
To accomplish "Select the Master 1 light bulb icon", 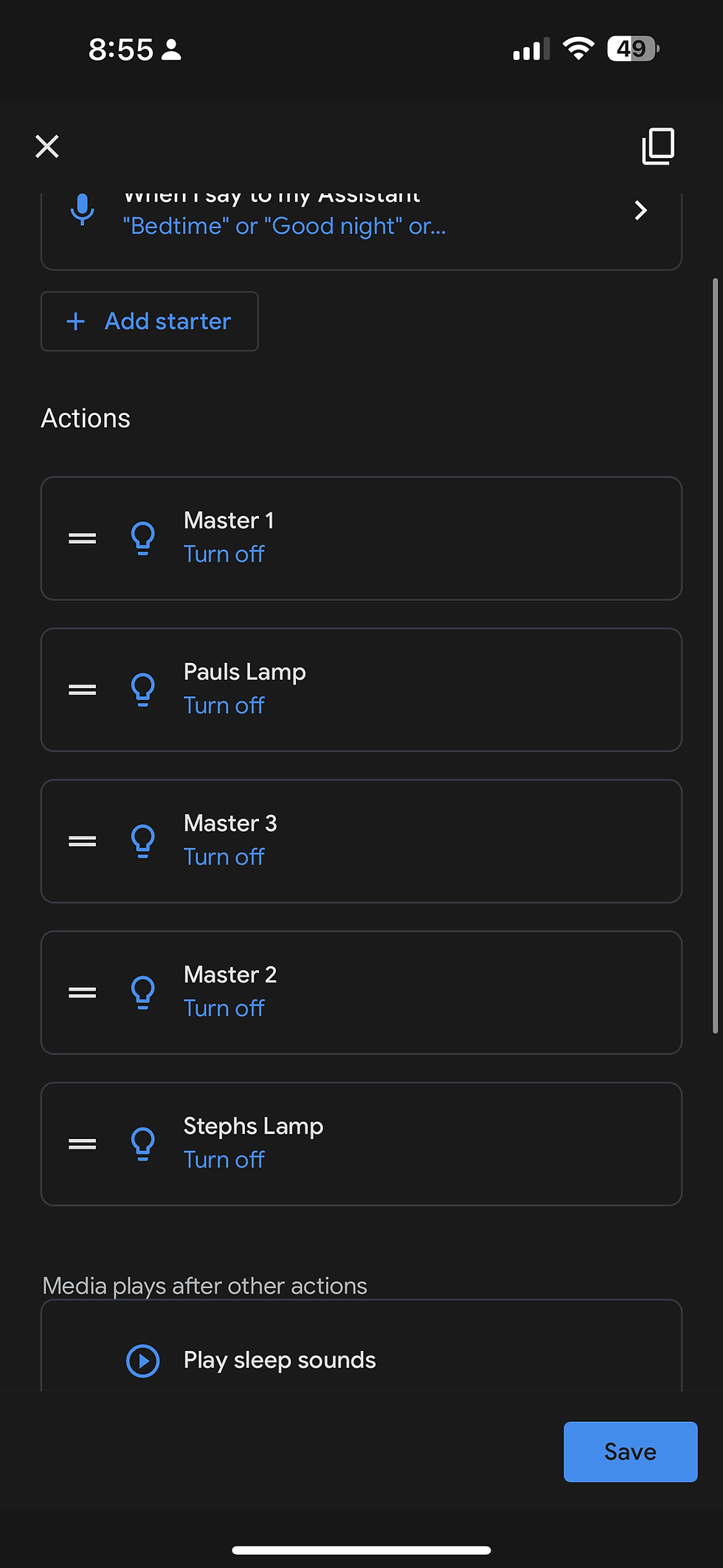I will [143, 538].
